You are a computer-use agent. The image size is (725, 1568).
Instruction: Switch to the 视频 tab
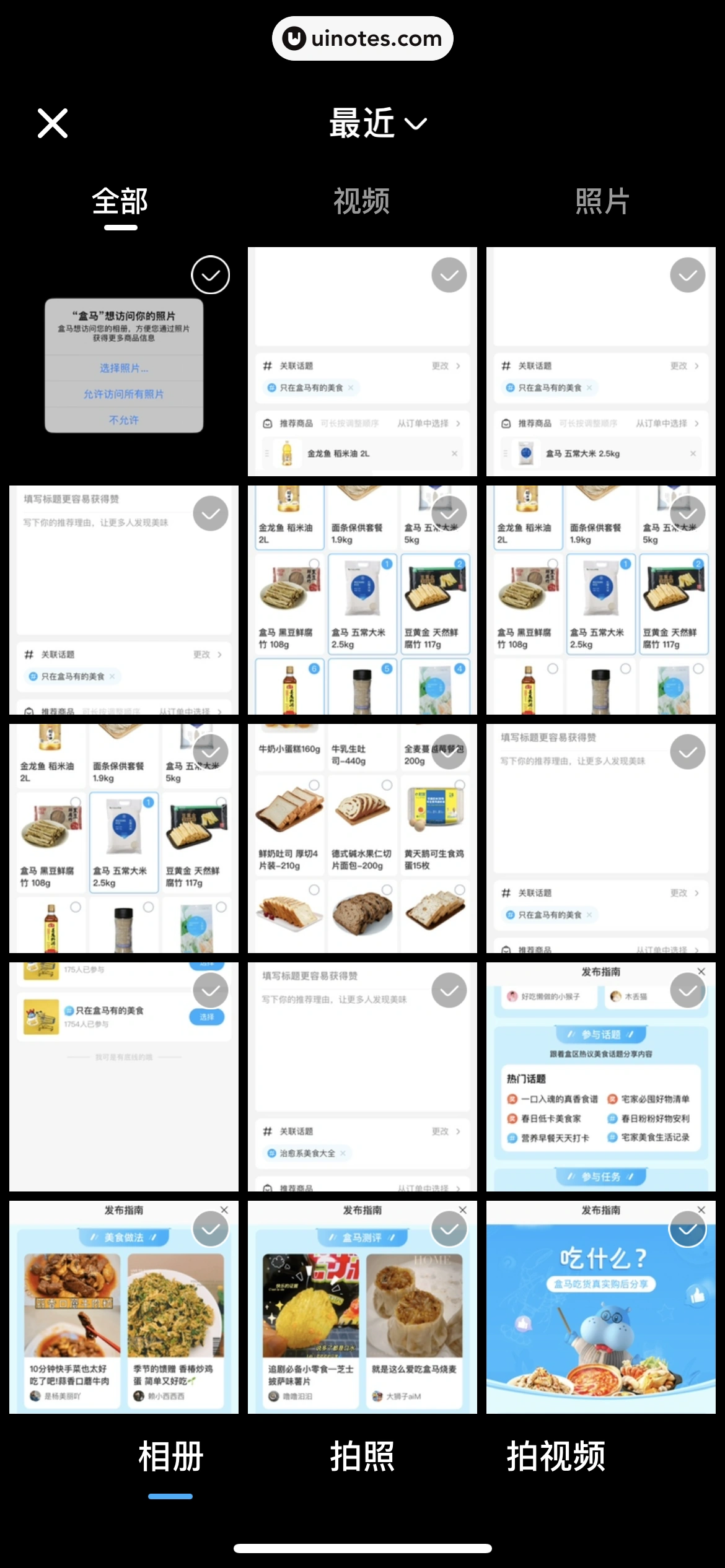362,200
